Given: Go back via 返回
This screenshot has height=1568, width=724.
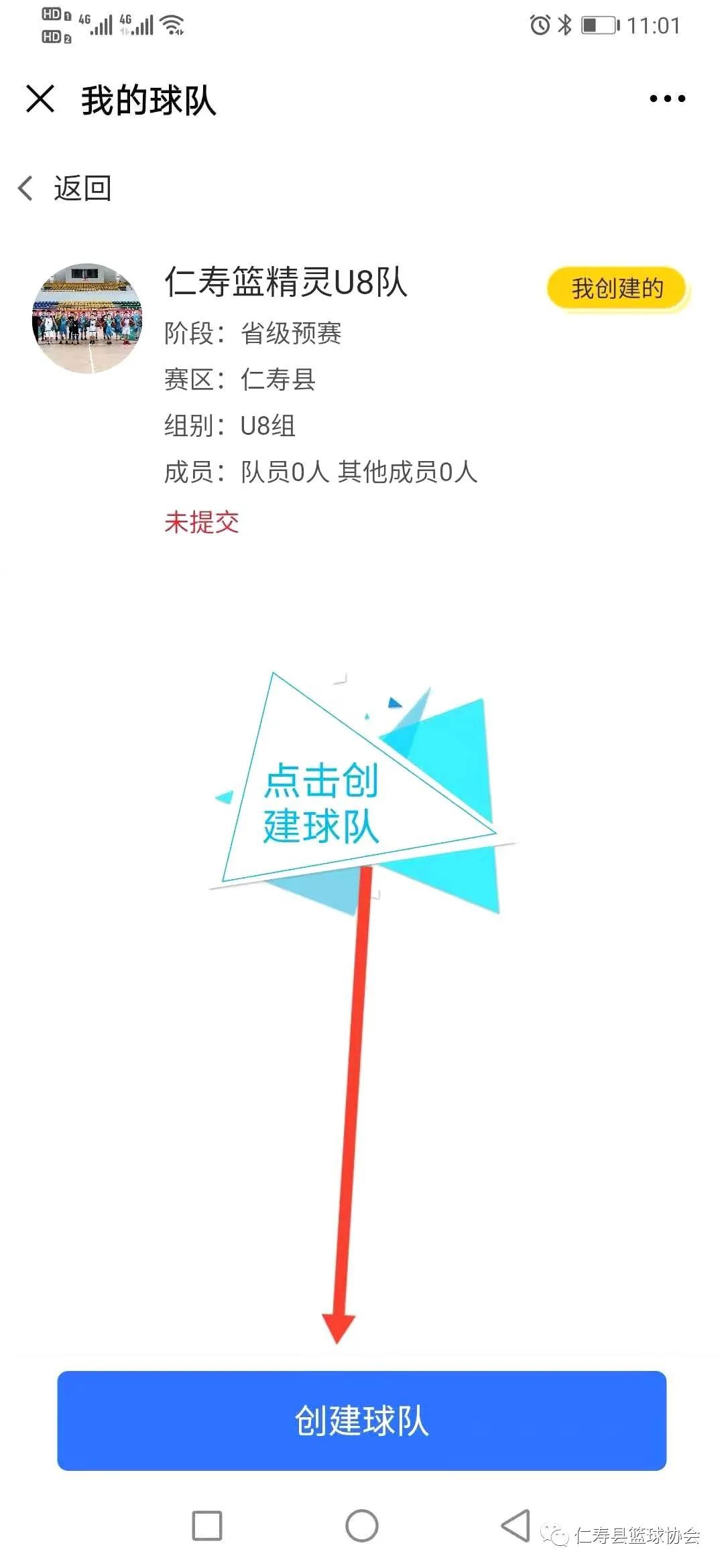Looking at the screenshot, I should click(66, 188).
